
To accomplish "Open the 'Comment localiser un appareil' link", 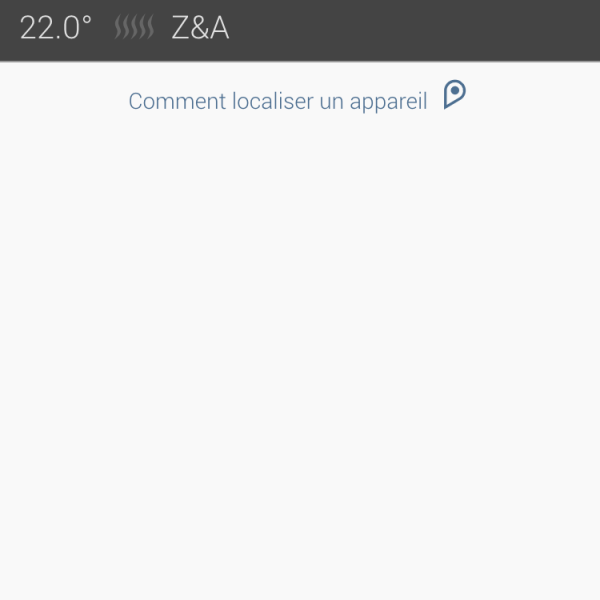I will click(278, 101).
